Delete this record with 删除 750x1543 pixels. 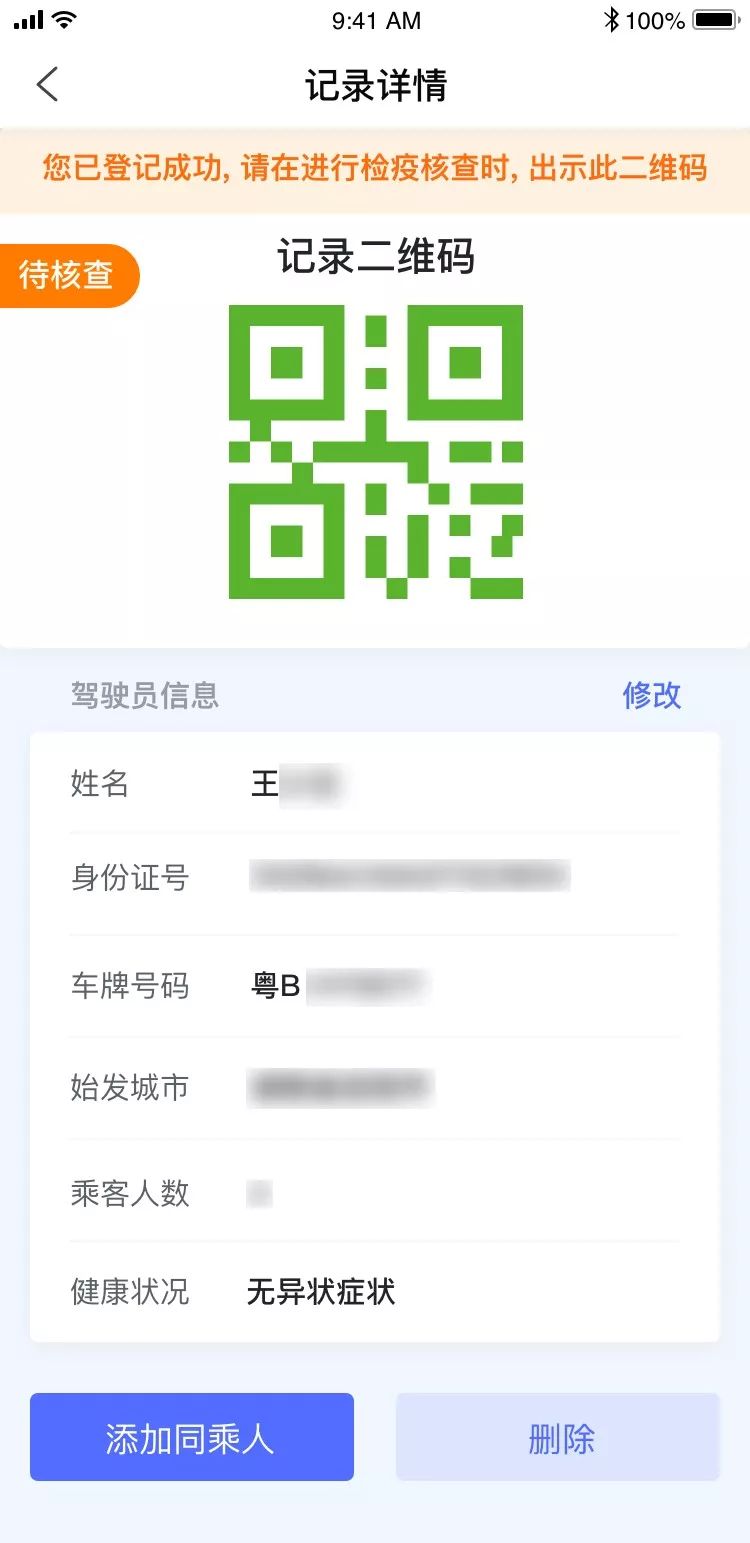(x=558, y=1437)
